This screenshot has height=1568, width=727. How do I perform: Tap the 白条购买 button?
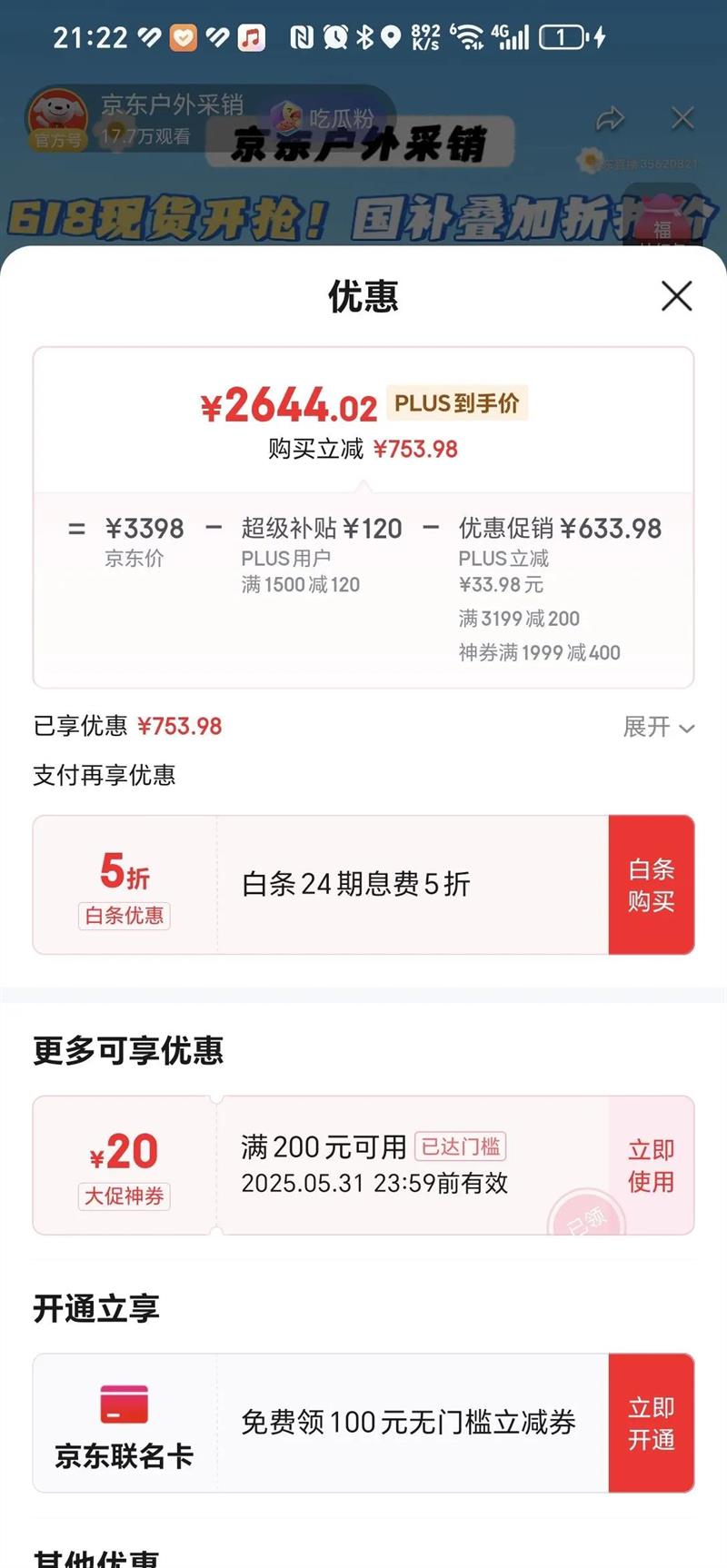coord(651,885)
